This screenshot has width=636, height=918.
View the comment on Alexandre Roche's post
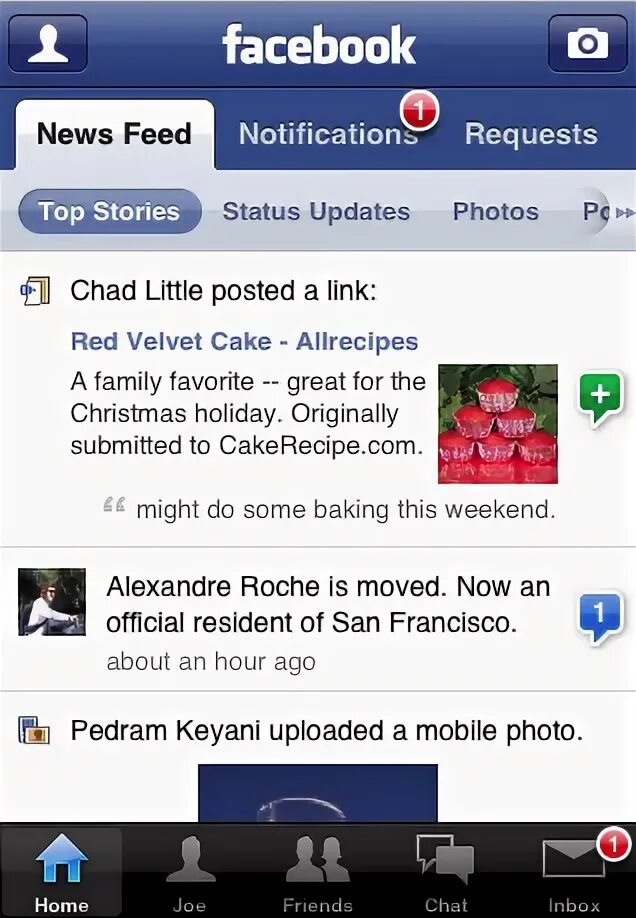click(599, 615)
